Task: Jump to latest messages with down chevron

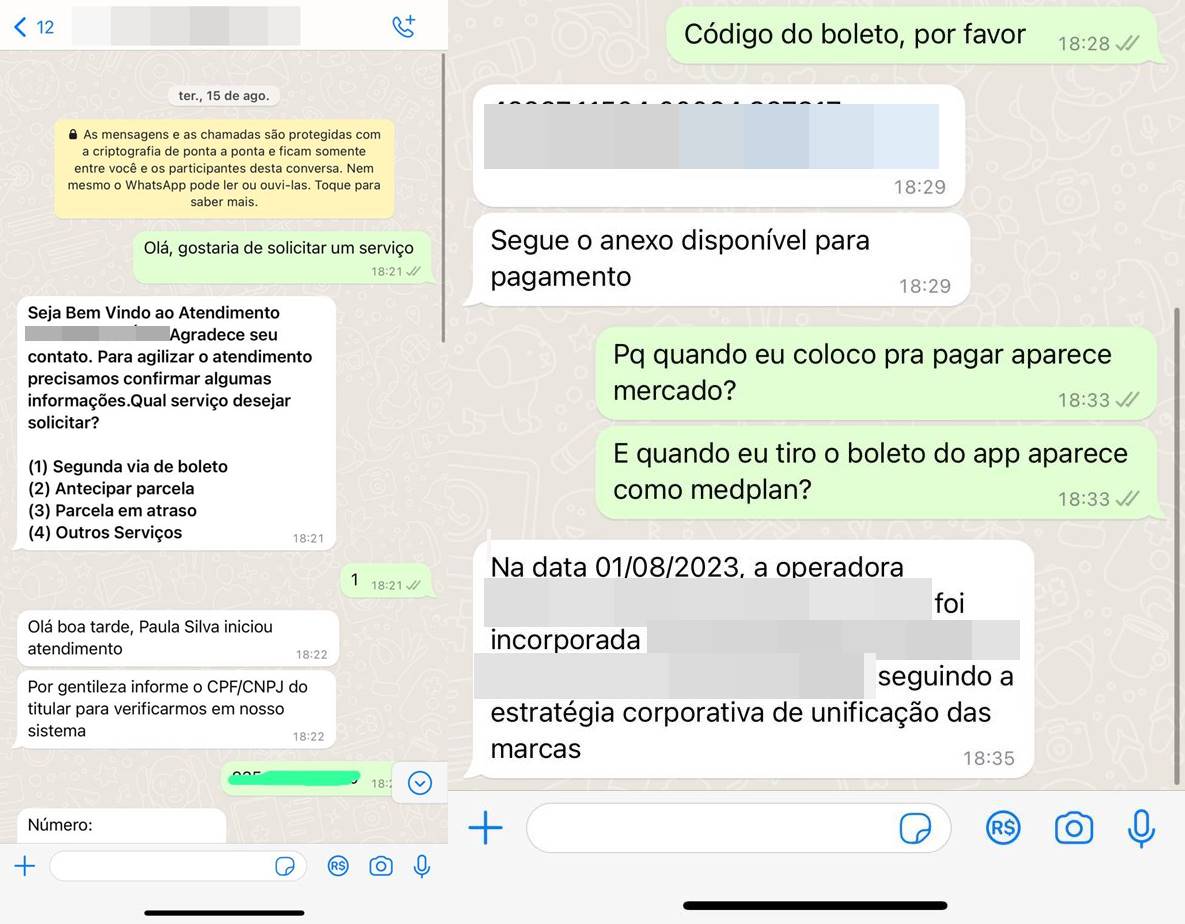Action: coord(420,783)
